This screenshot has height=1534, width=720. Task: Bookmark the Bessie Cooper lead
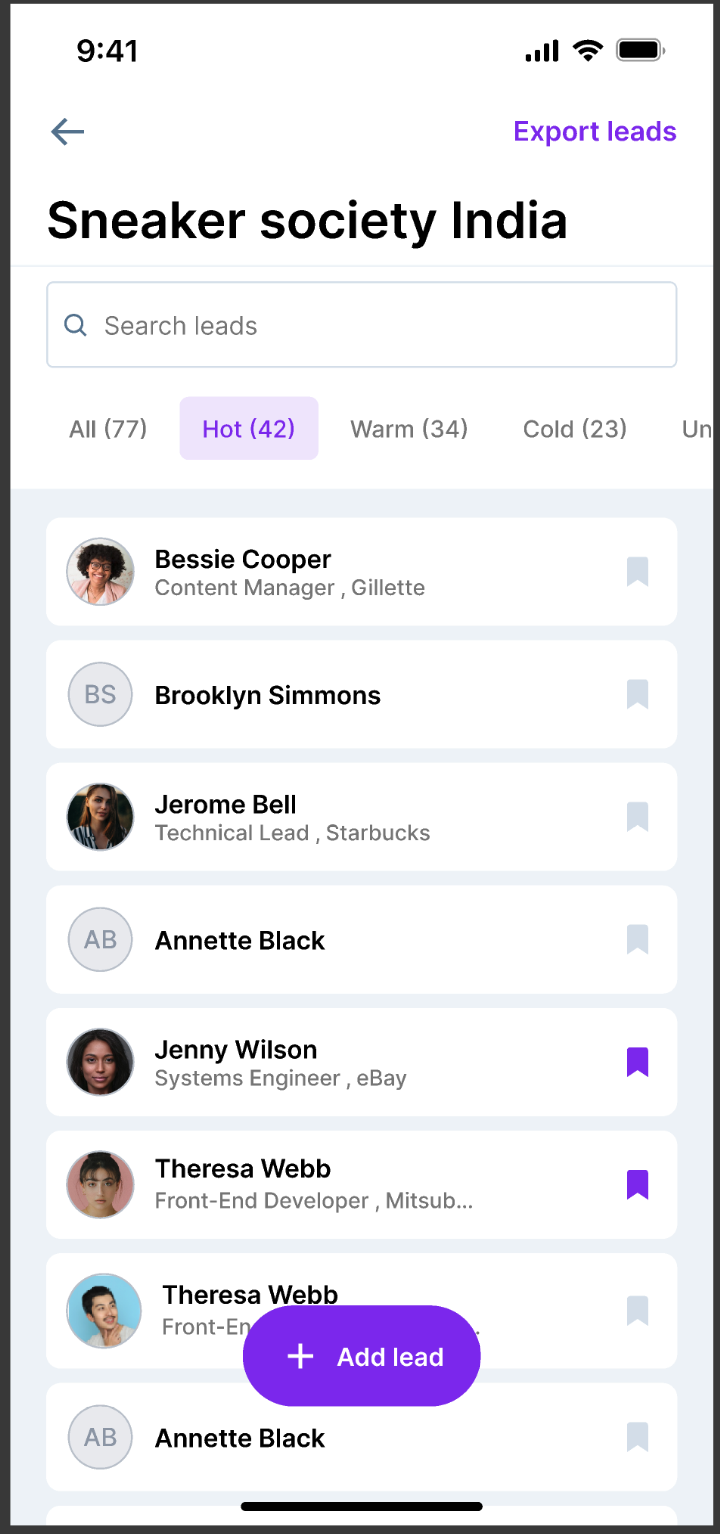[637, 572]
